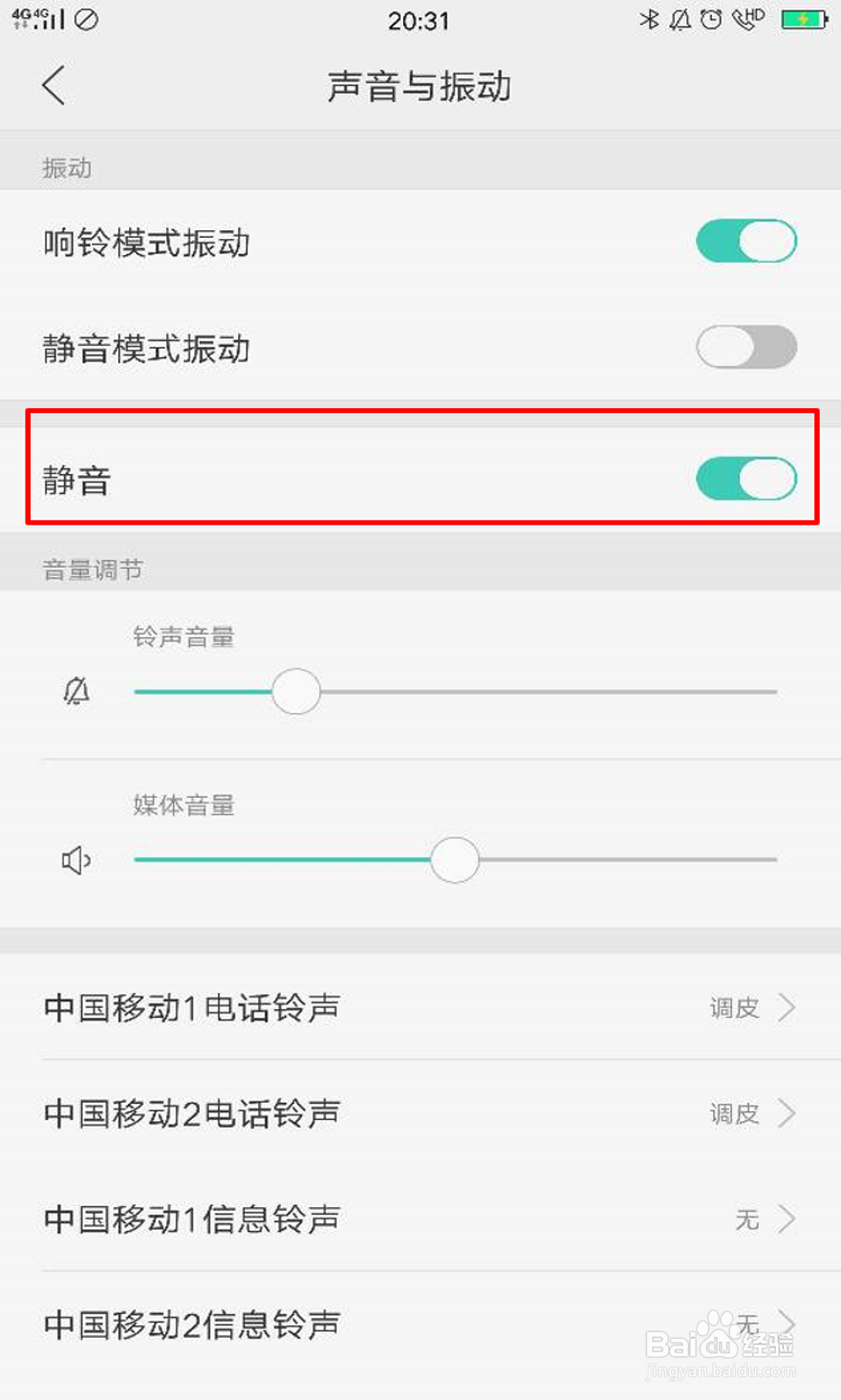Viewport: 841px width, 1400px height.
Task: Turn off the 静音 toggle
Action: pyautogui.click(x=745, y=478)
